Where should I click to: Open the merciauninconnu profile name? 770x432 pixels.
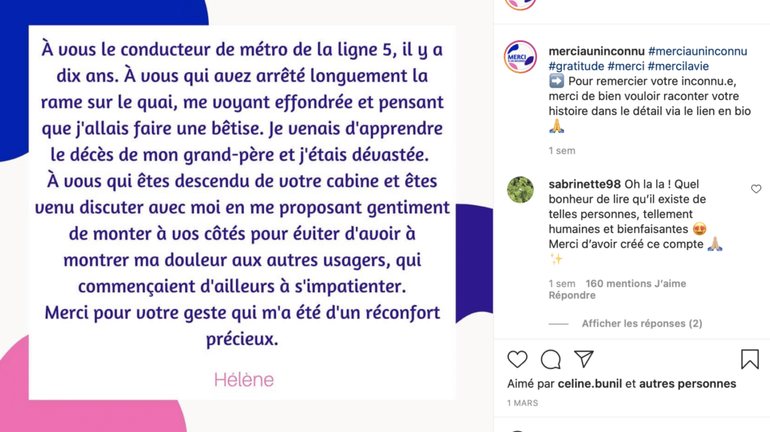595,51
